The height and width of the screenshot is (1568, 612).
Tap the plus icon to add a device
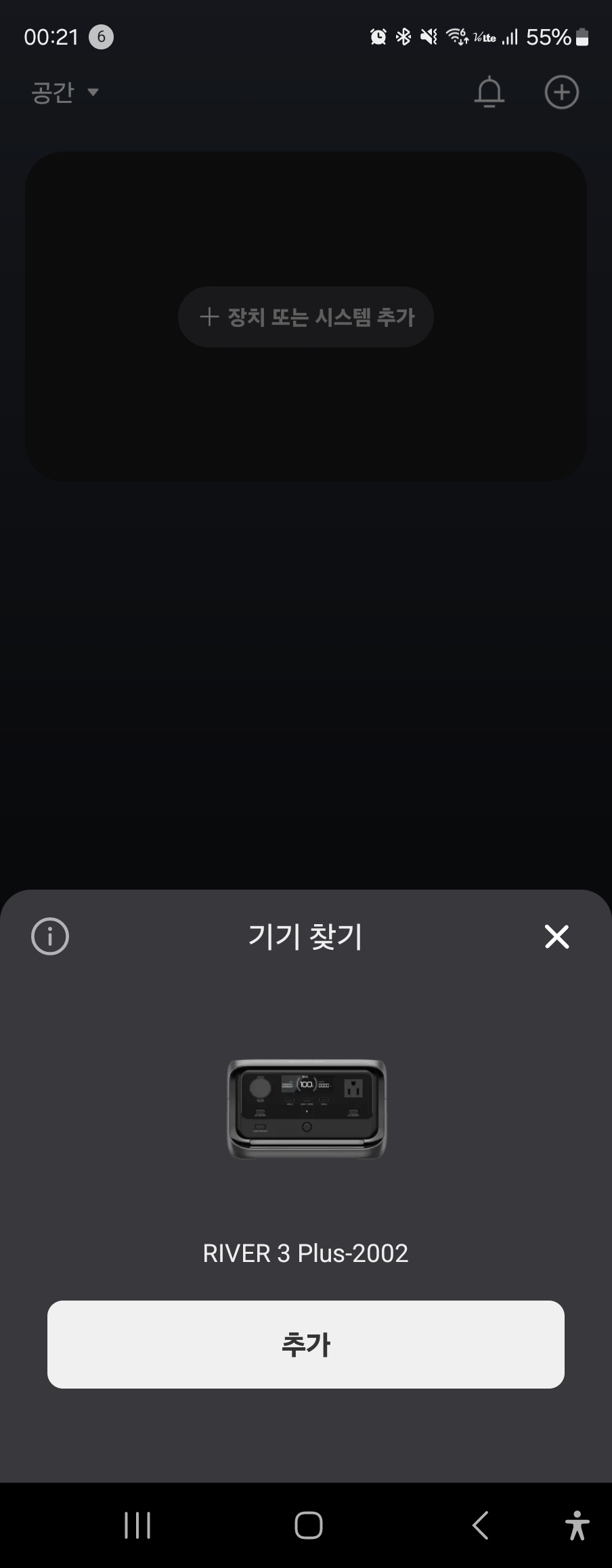coord(561,92)
